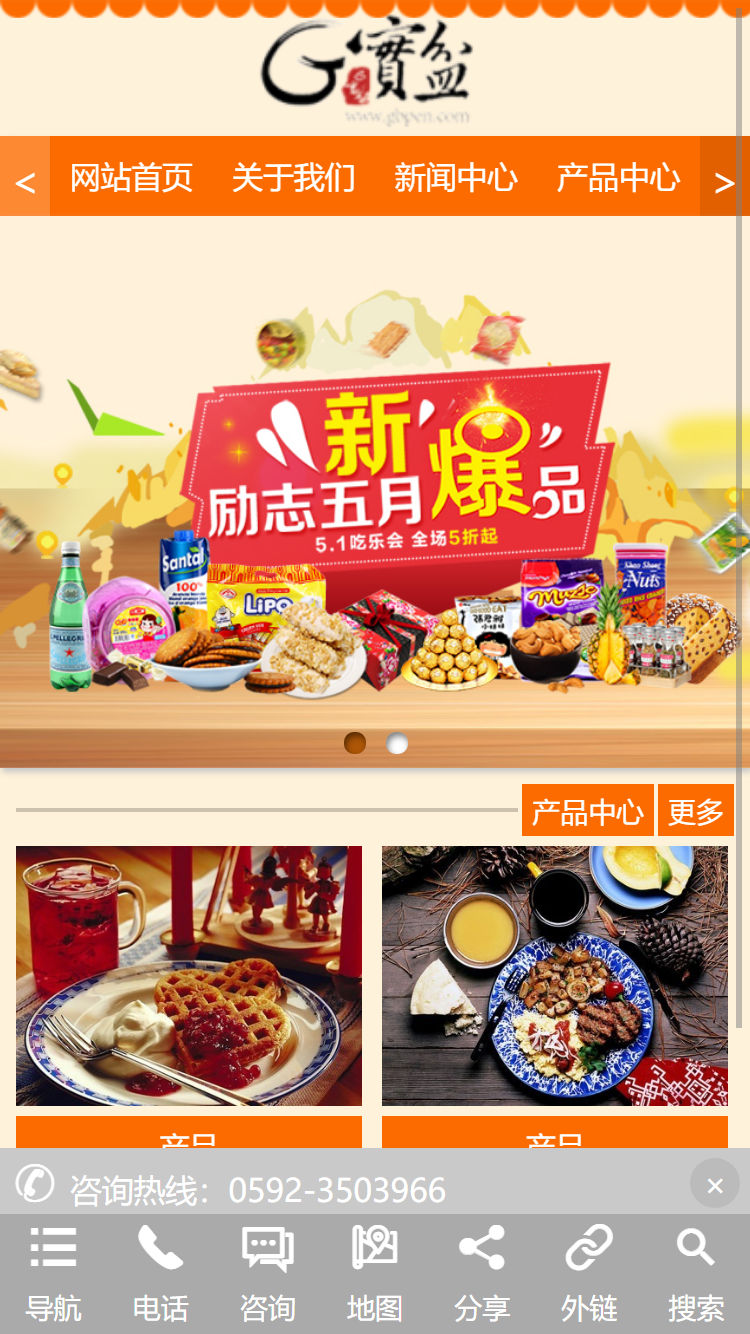Open the waffle dessert product card
Viewport: 750px width, 1334px height.
click(189, 975)
